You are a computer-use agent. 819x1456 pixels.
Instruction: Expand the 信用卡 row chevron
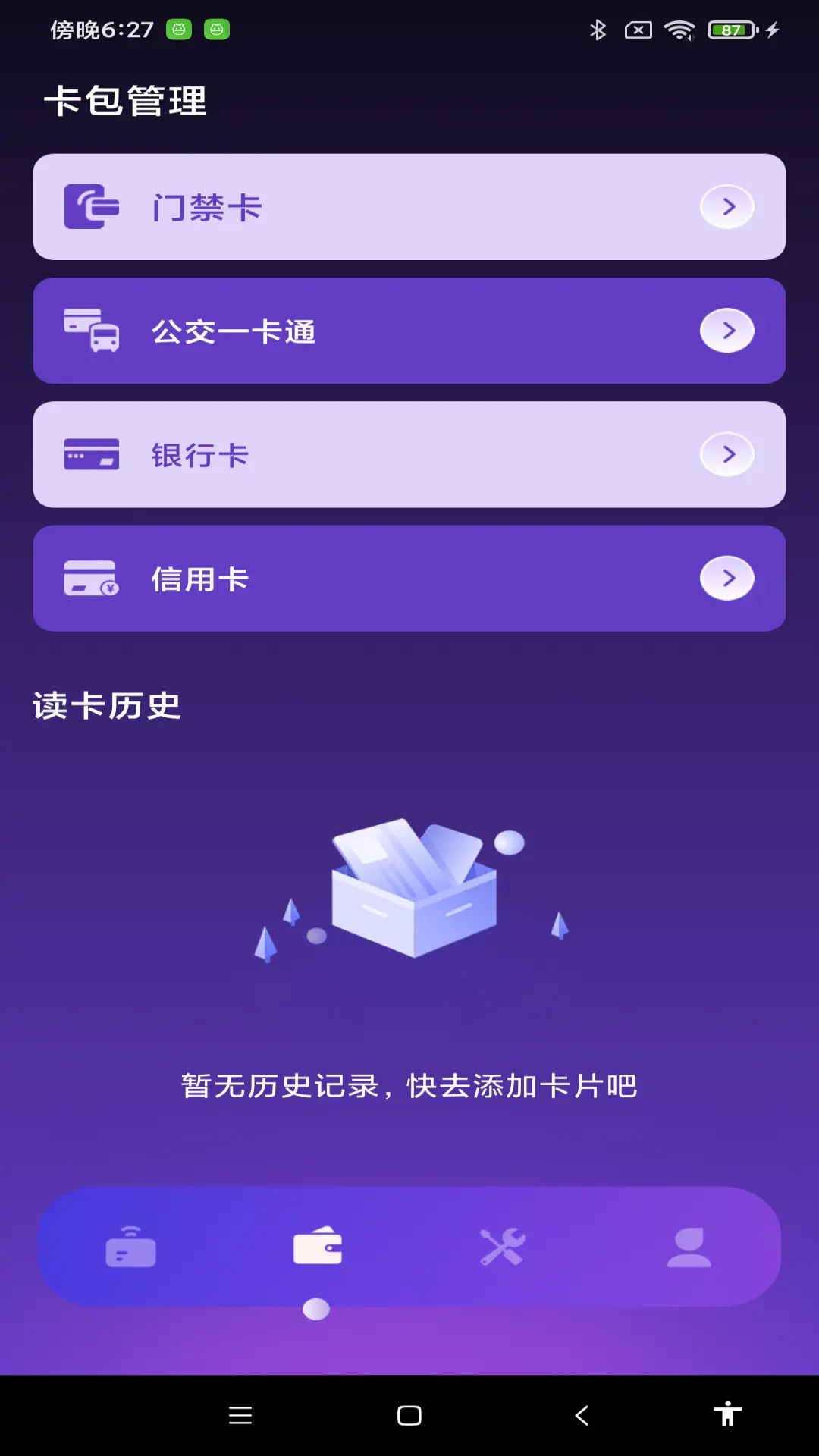pyautogui.click(x=726, y=578)
